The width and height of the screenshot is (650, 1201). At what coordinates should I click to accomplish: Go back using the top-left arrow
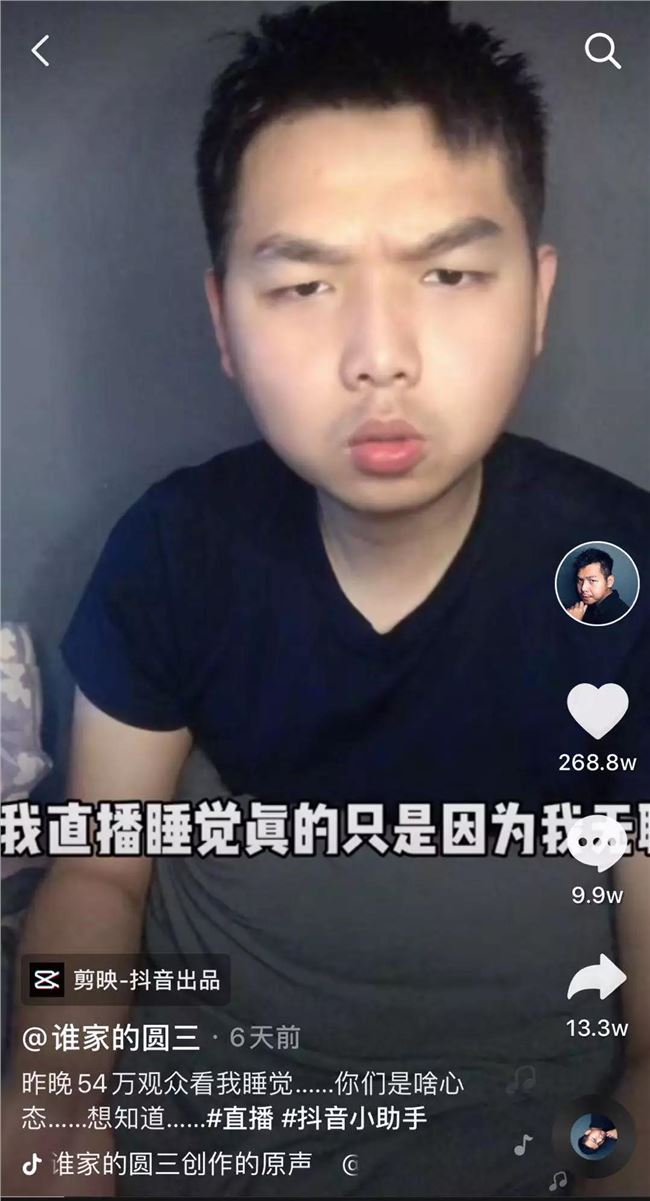point(40,50)
